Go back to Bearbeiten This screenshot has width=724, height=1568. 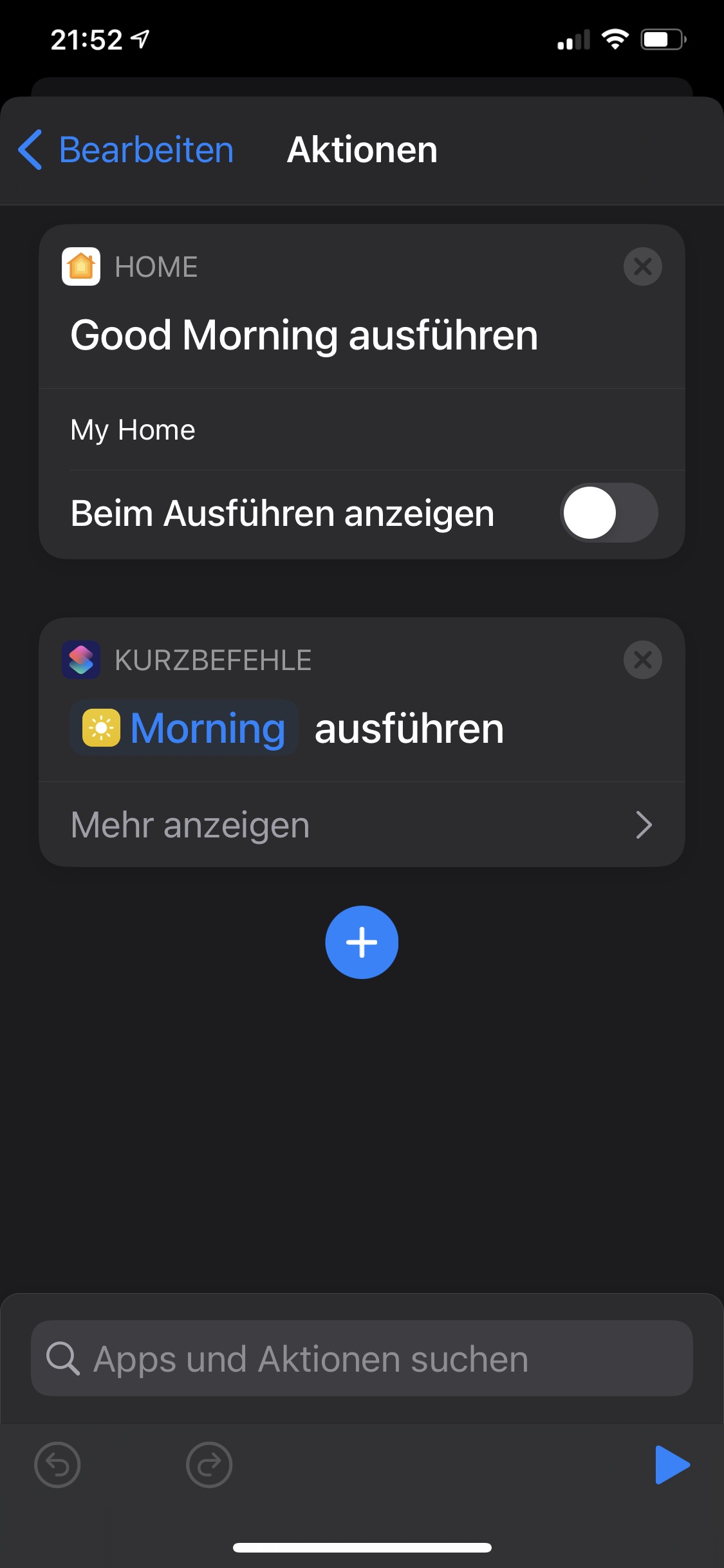(127, 150)
